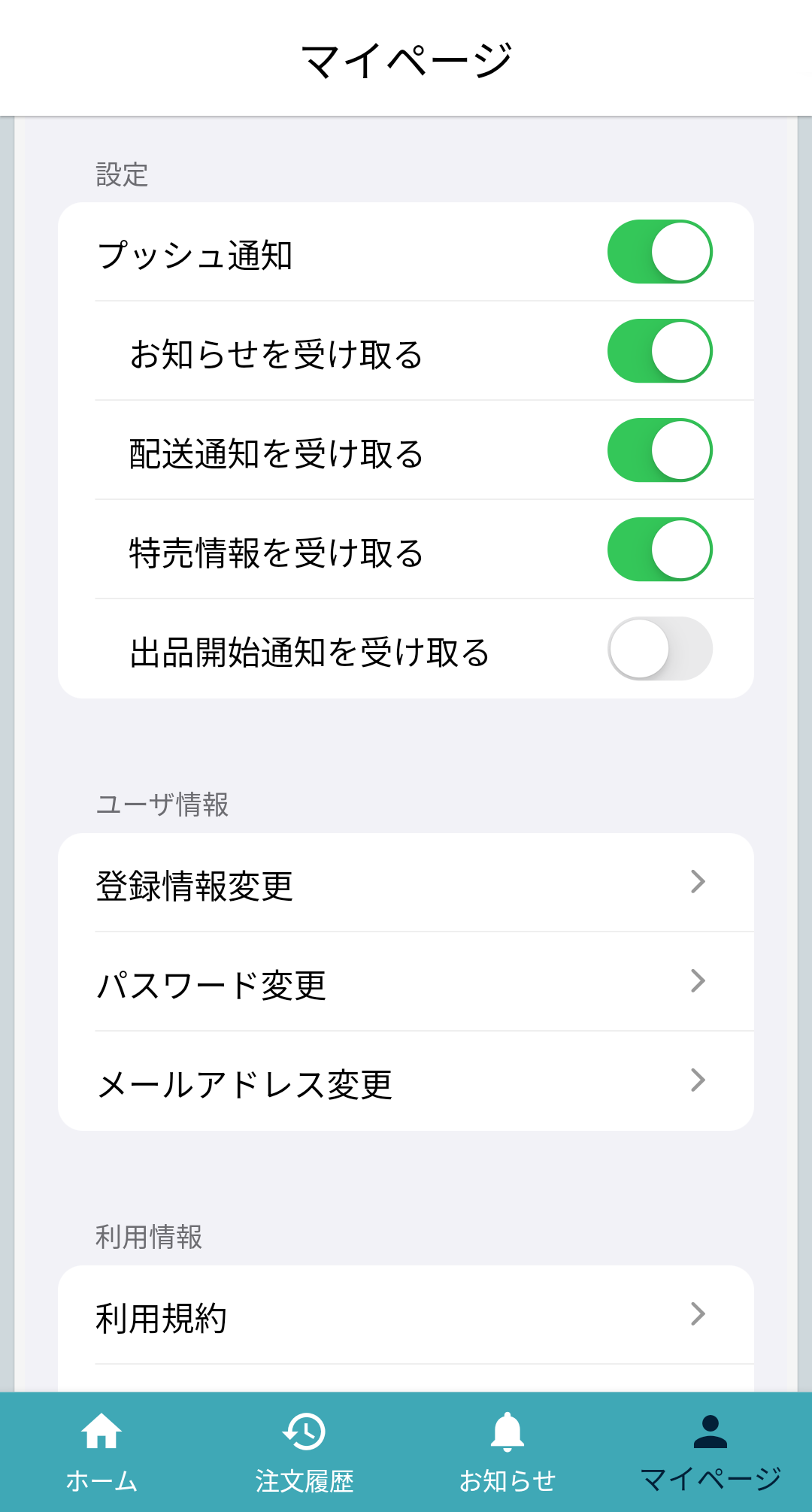Viewport: 812px width, 1512px height.
Task: Switch to the ホーム tab
Action: (101, 1452)
